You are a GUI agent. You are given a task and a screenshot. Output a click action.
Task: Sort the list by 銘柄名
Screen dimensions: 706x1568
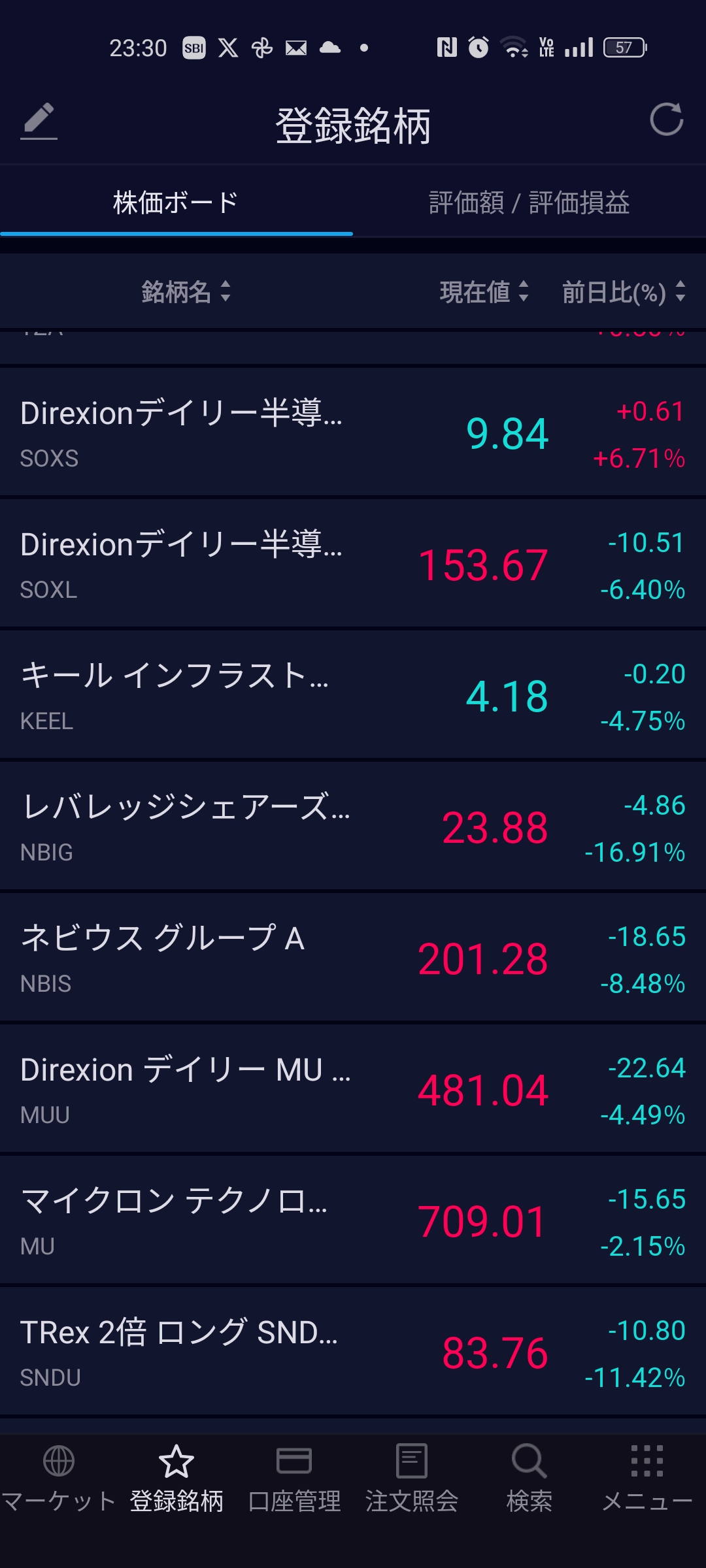click(186, 291)
